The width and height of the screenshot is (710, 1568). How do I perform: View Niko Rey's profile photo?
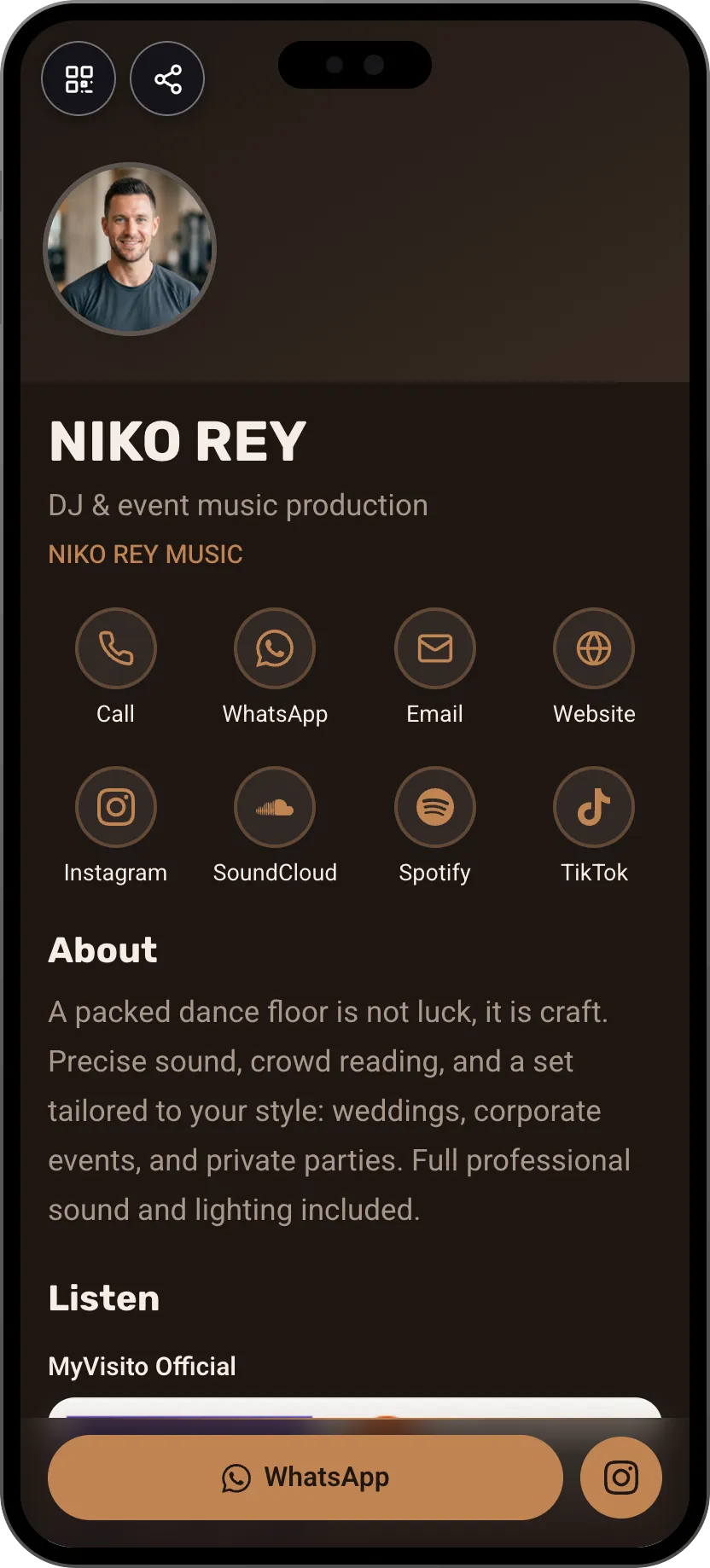130,249
